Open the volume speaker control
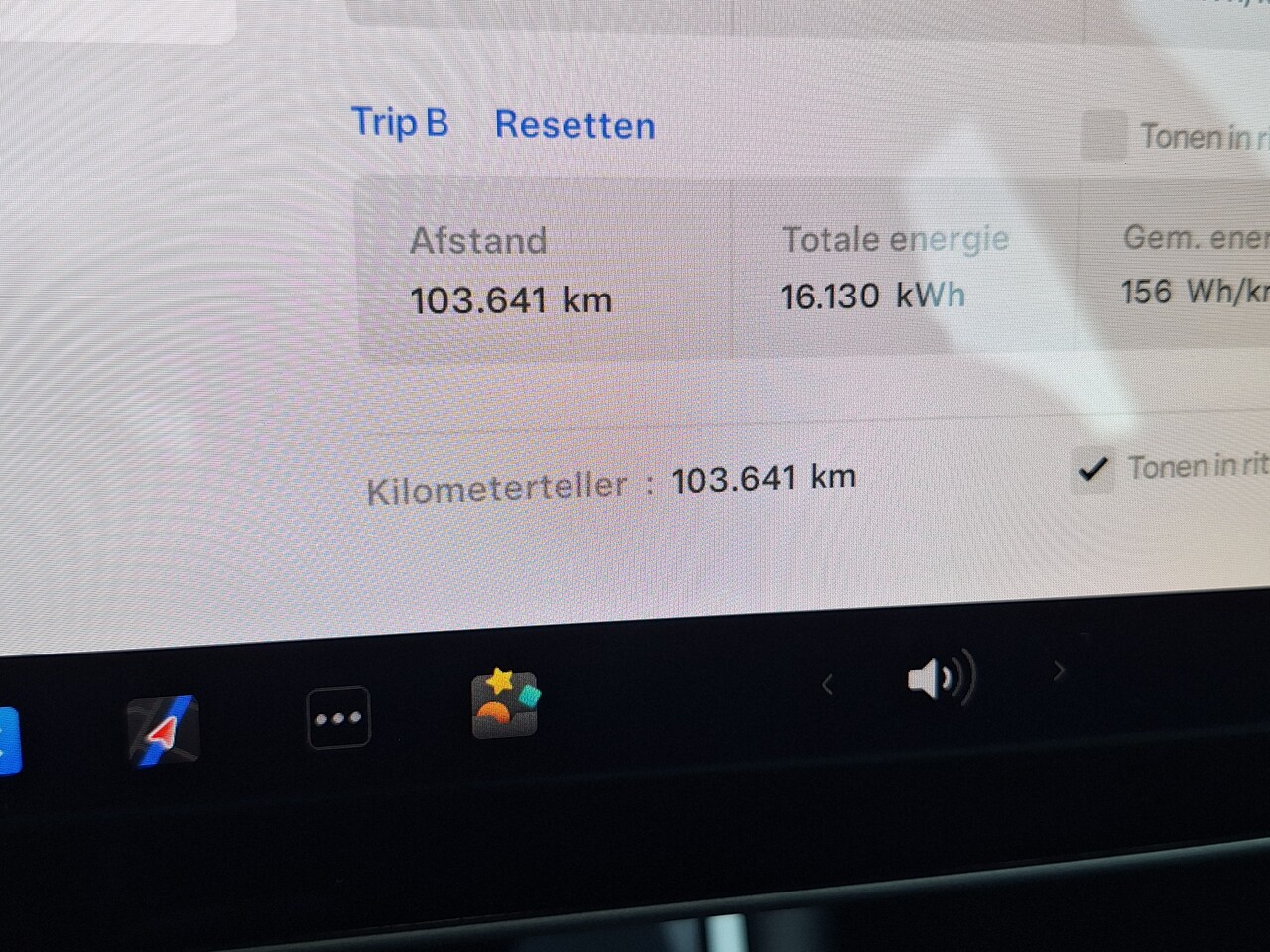 tap(941, 678)
